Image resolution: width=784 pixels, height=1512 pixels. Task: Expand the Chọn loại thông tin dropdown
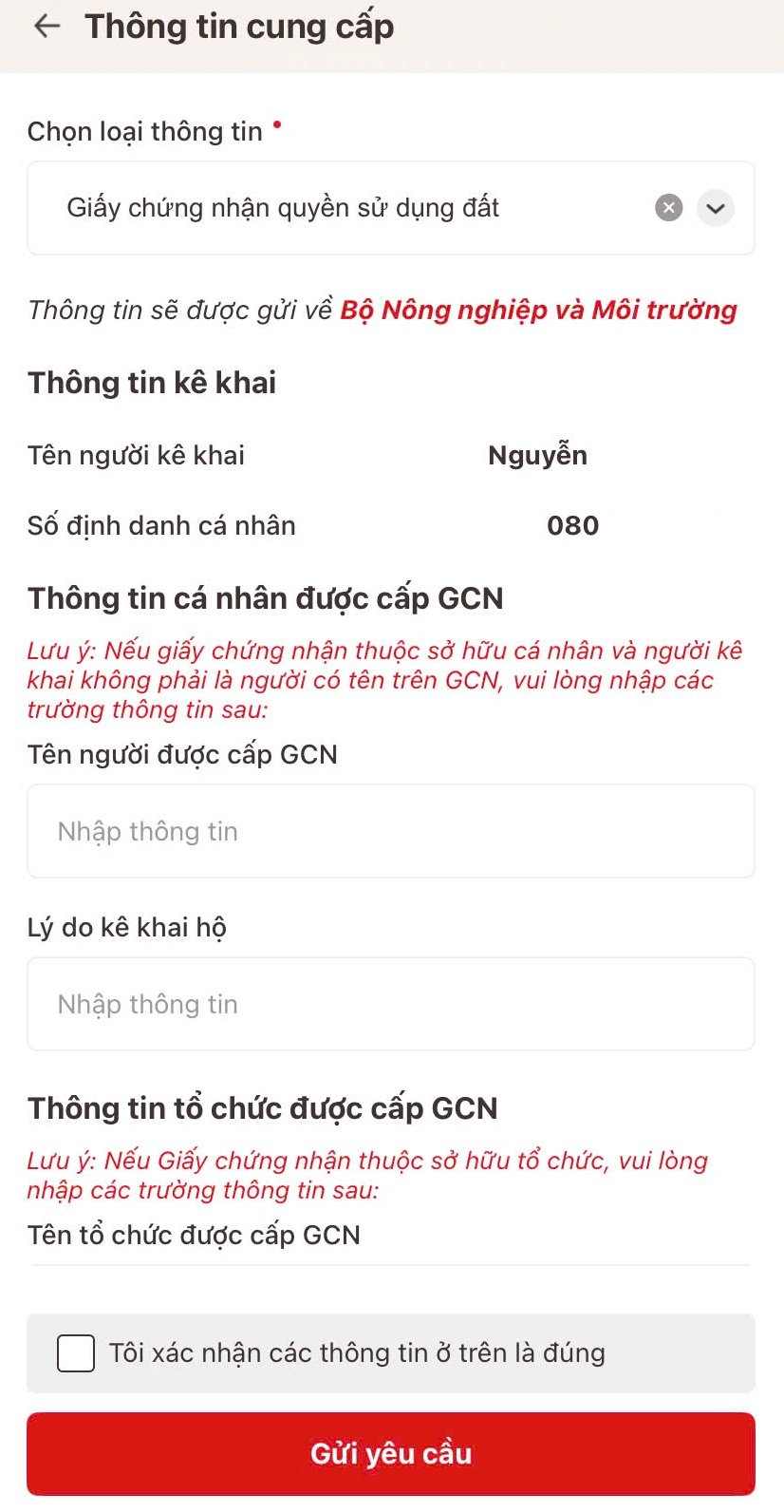[x=716, y=208]
